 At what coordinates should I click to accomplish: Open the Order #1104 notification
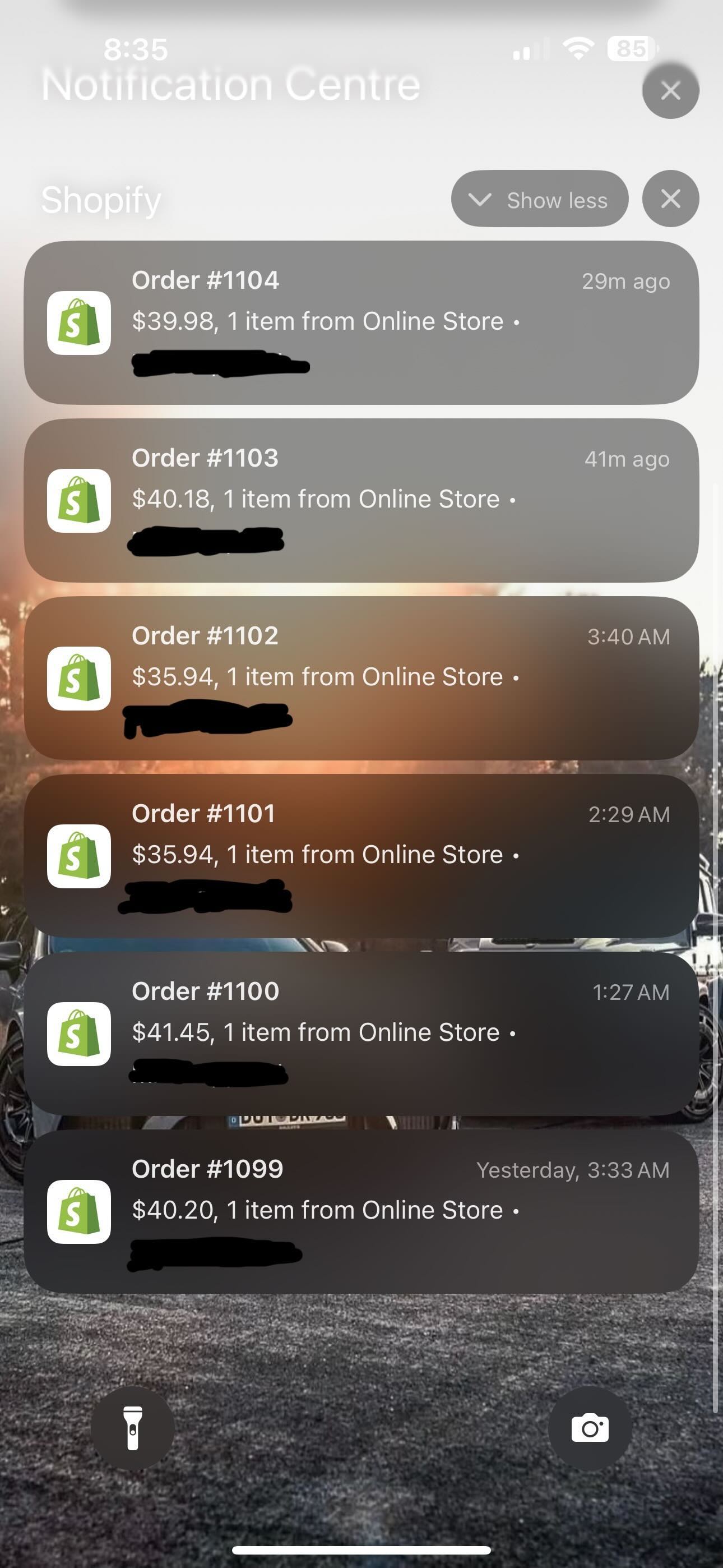(x=361, y=322)
